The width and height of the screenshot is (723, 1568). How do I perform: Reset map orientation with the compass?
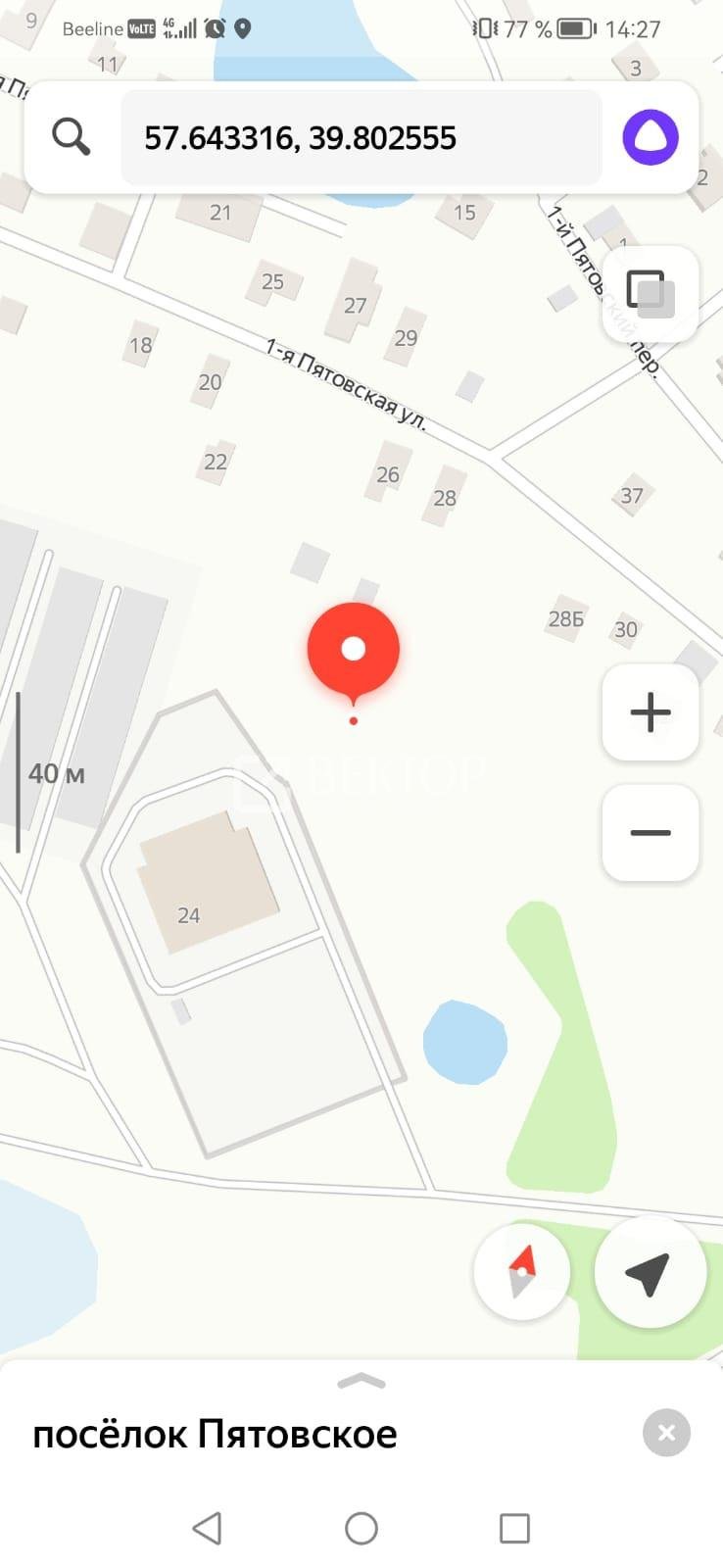click(x=522, y=1273)
